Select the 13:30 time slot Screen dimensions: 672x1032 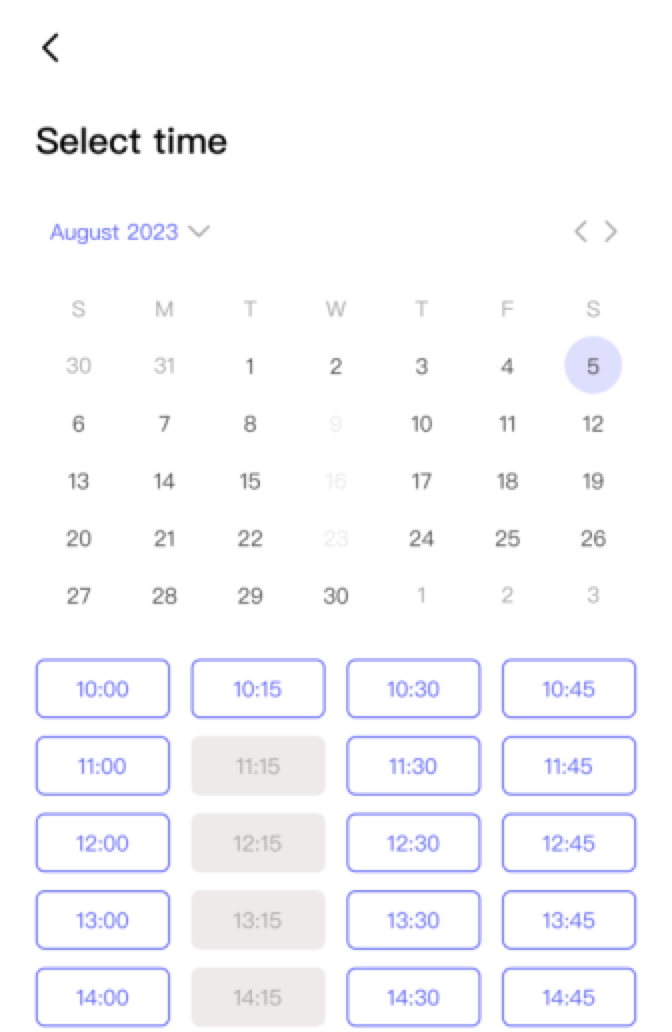click(x=413, y=920)
